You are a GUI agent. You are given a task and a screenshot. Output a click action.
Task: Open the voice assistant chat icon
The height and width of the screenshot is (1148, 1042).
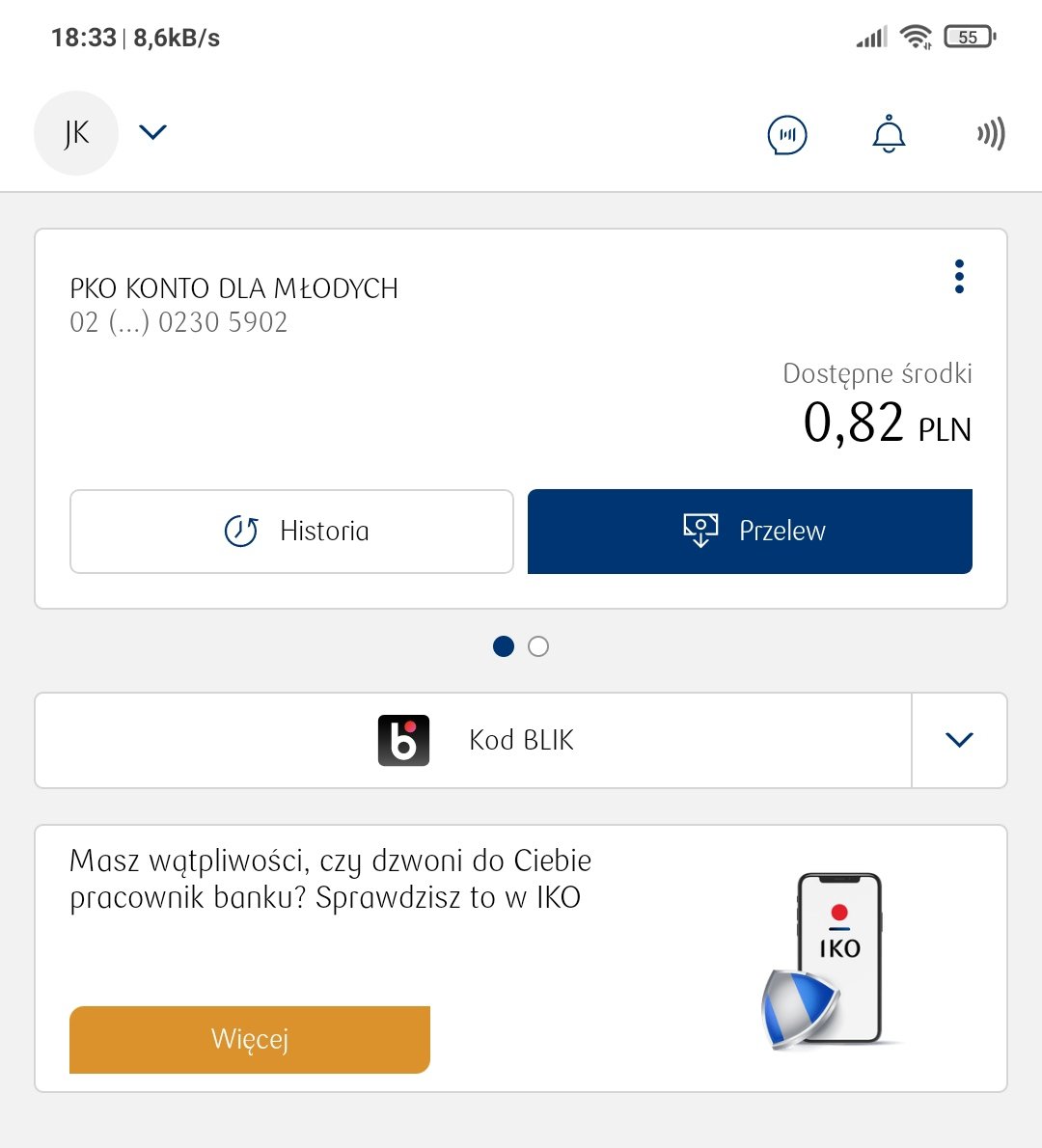787,135
